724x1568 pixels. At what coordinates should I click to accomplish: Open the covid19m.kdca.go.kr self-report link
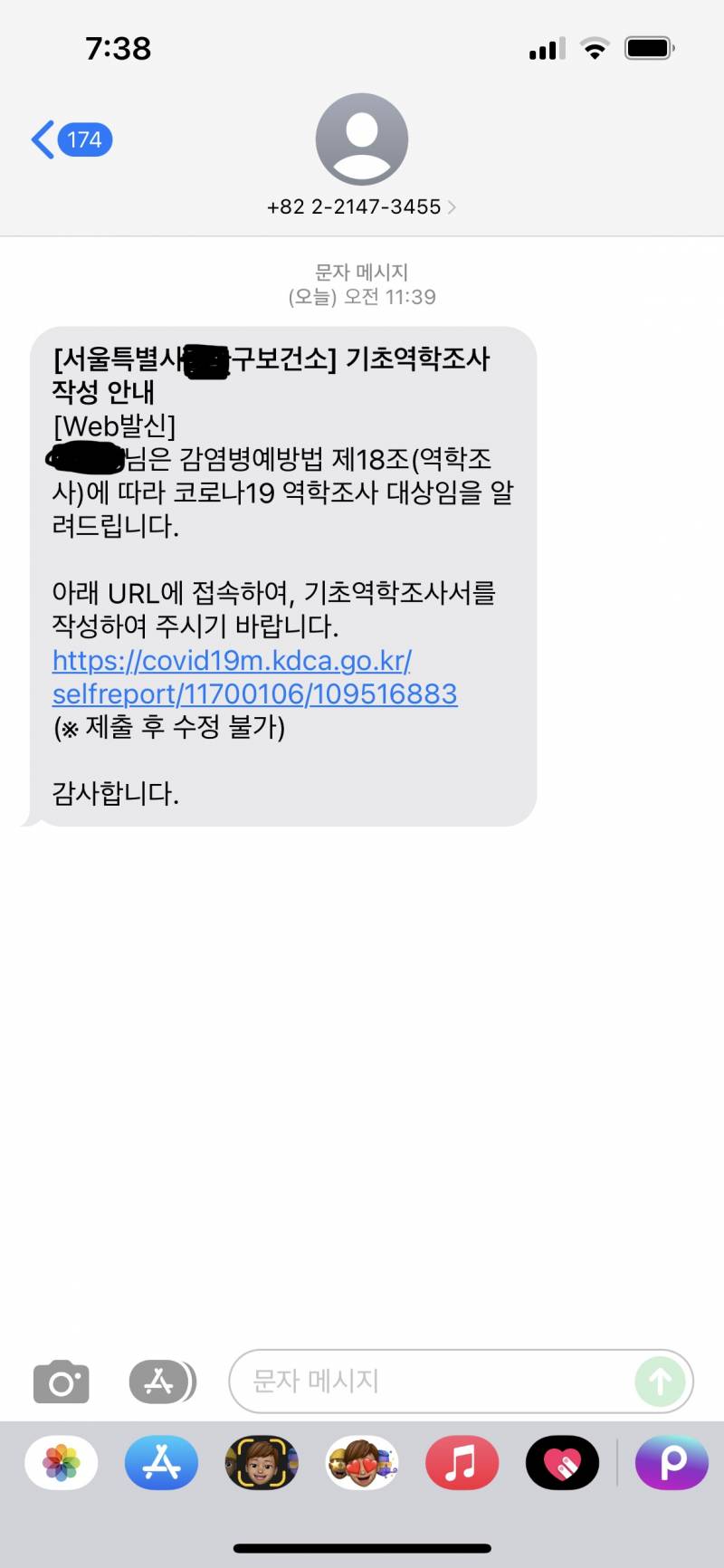pos(233,662)
